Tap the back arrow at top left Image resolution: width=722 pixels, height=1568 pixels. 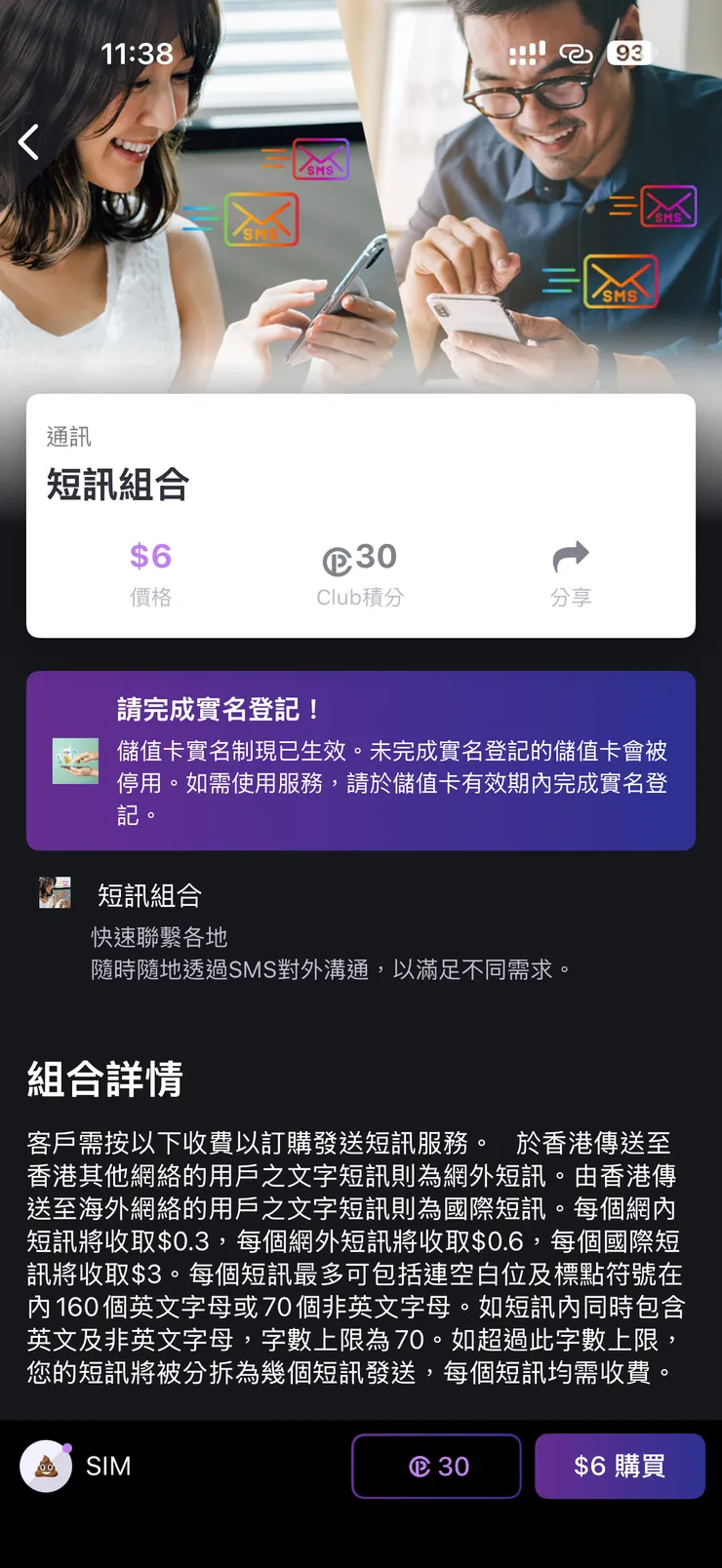click(x=29, y=141)
